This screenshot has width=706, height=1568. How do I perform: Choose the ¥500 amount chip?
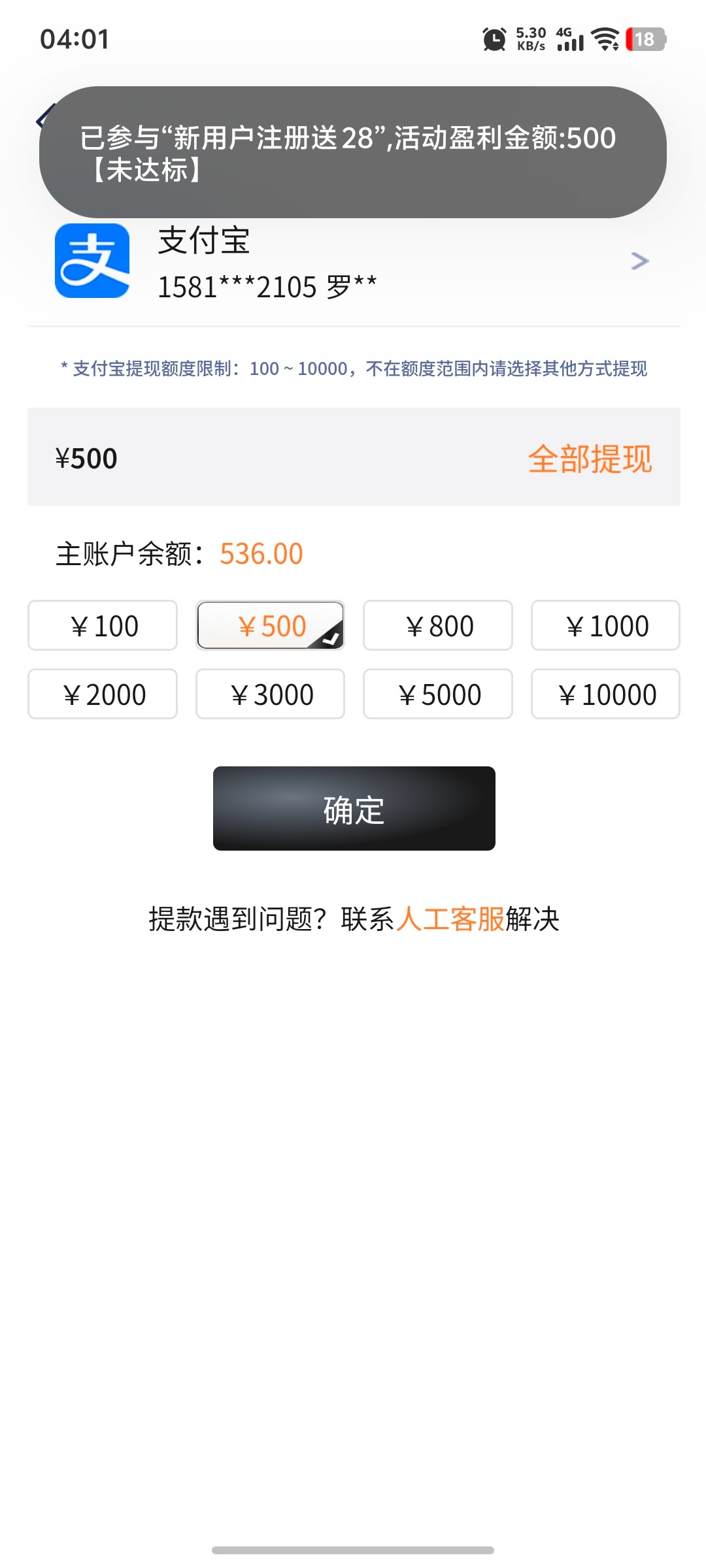tap(270, 626)
